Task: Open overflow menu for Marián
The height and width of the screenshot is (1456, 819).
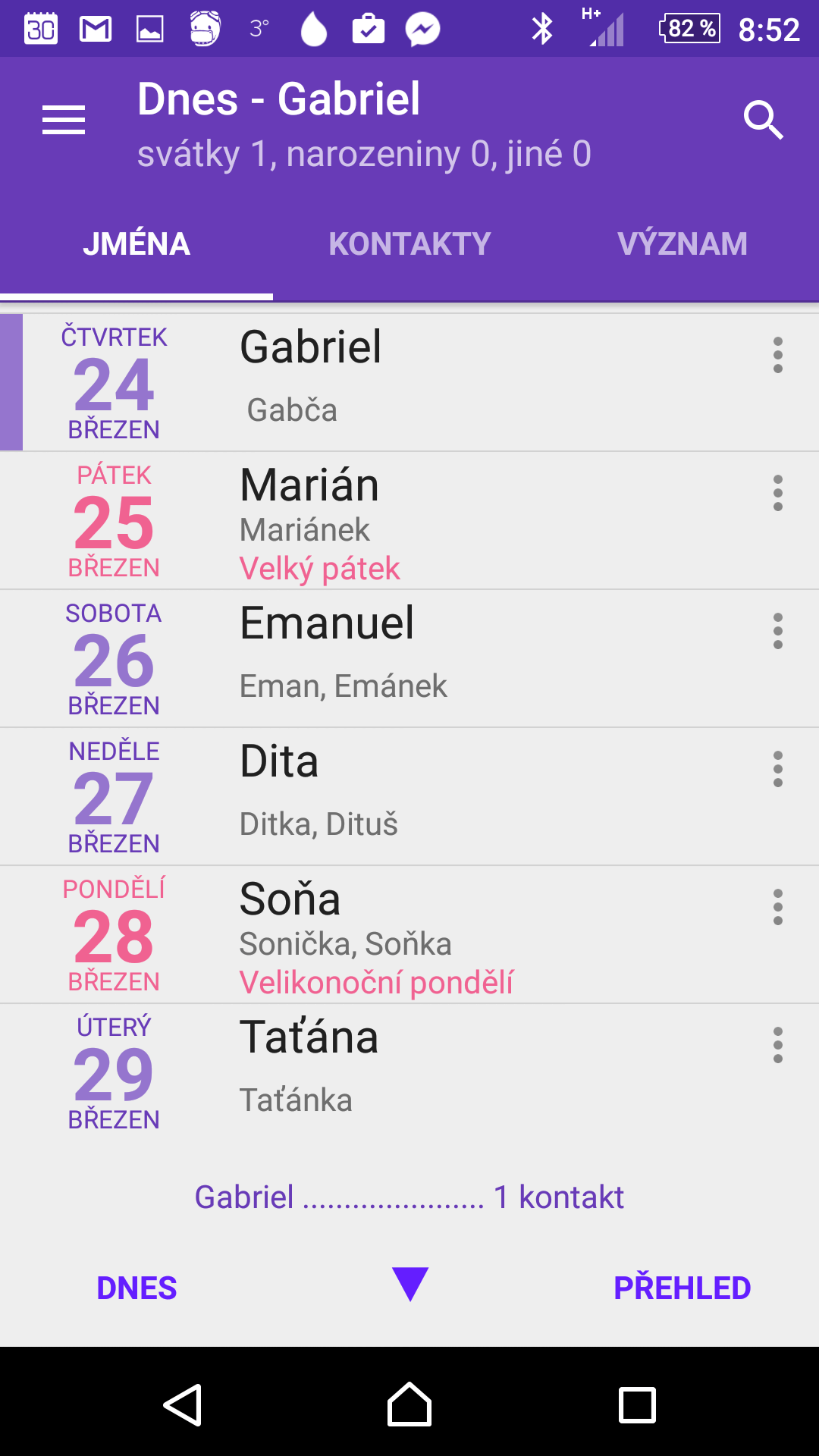Action: pyautogui.click(x=777, y=493)
